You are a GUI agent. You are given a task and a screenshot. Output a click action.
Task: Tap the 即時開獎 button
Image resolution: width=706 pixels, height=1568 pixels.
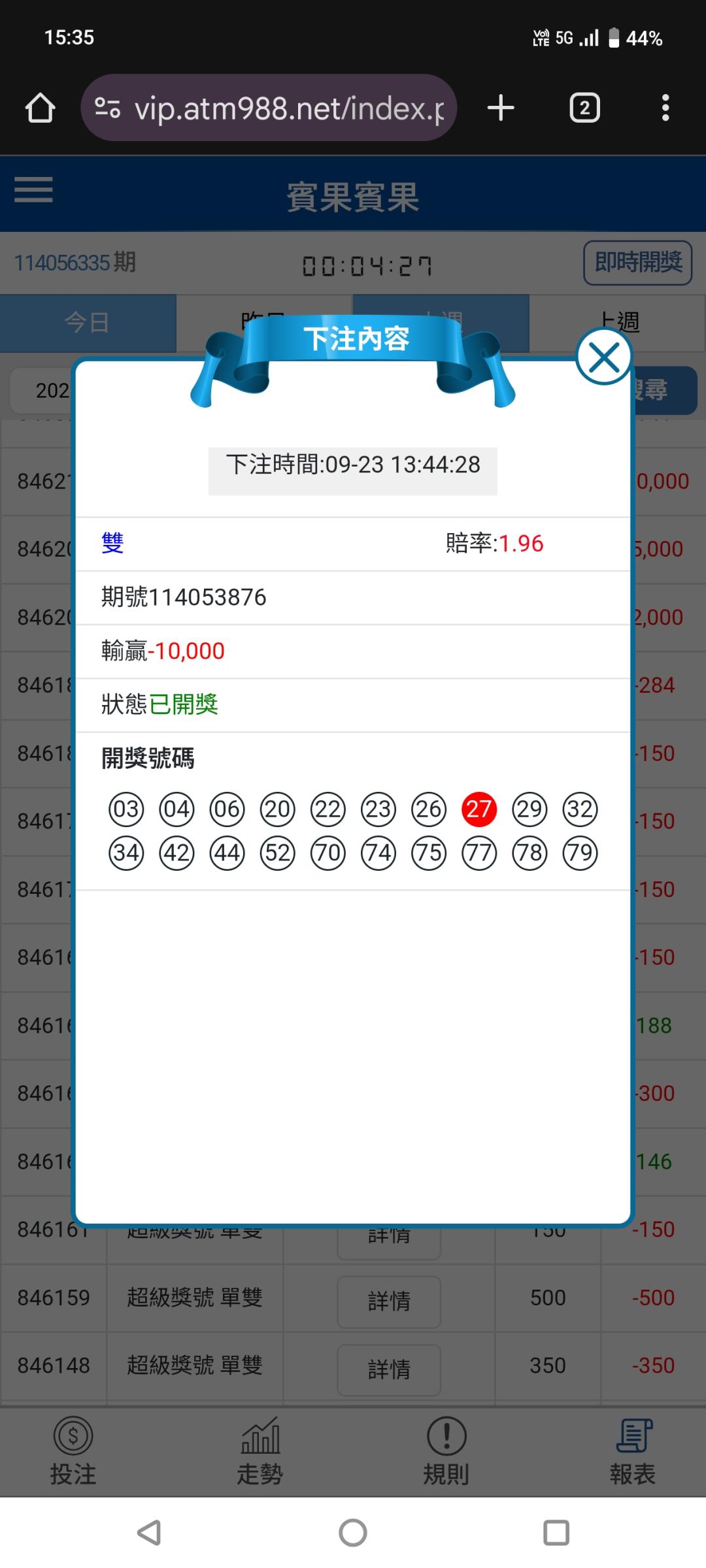click(x=637, y=263)
